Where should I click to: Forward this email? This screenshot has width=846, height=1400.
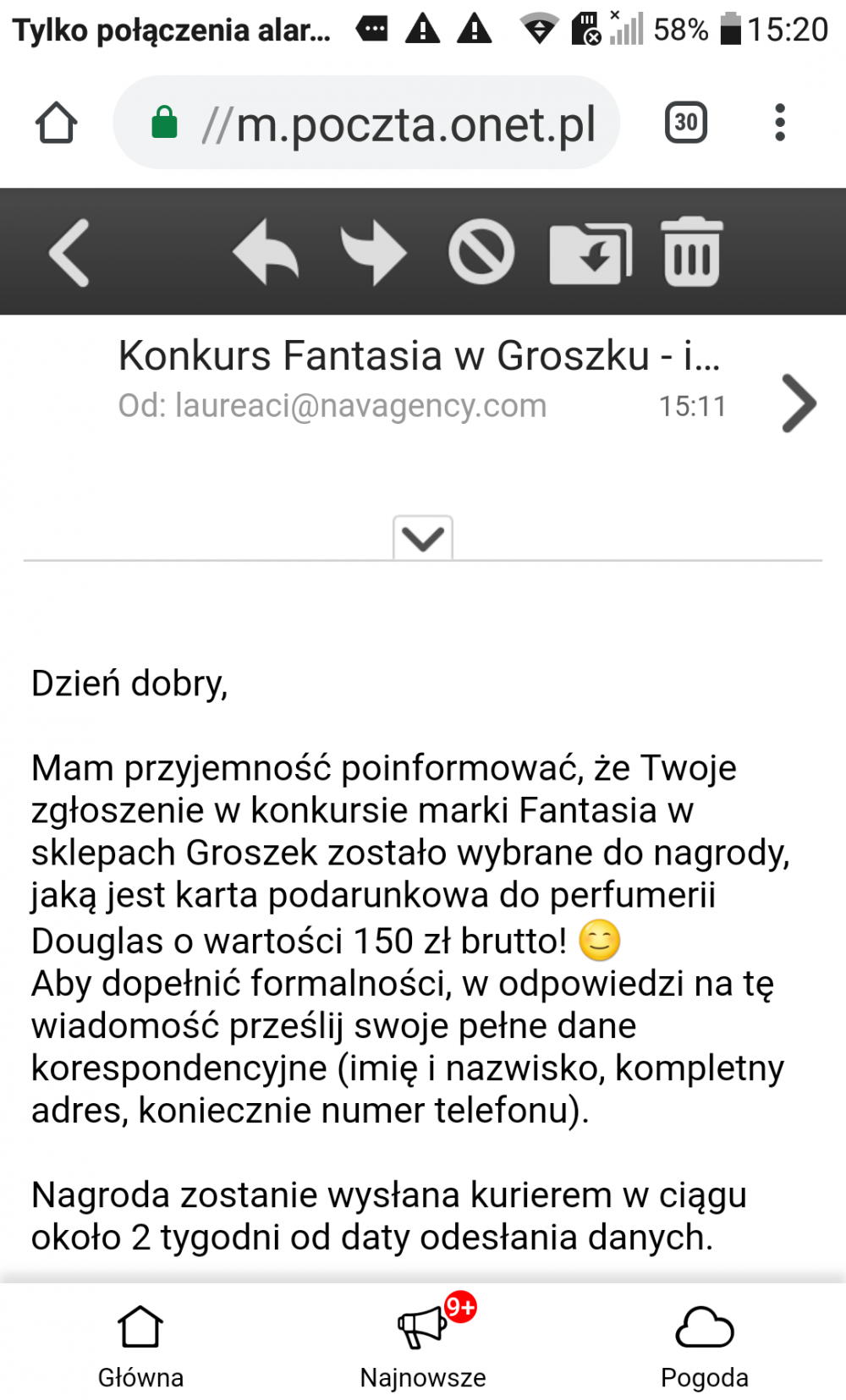pyautogui.click(x=373, y=252)
